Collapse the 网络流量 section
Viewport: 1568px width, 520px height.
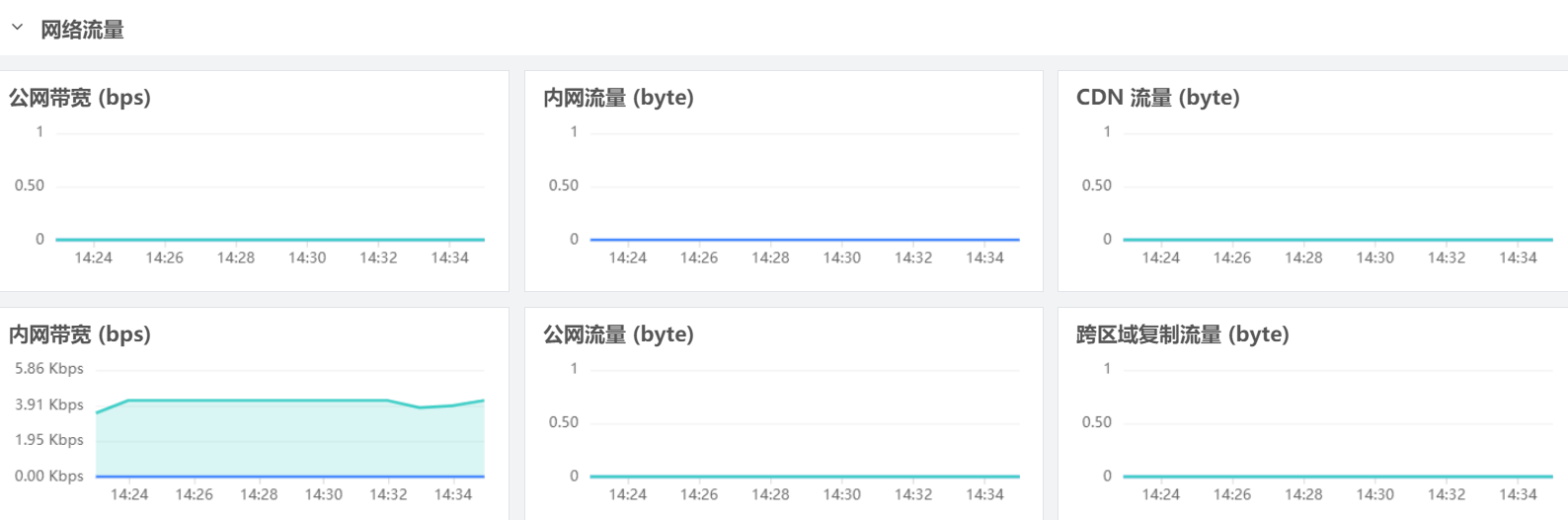[x=17, y=29]
